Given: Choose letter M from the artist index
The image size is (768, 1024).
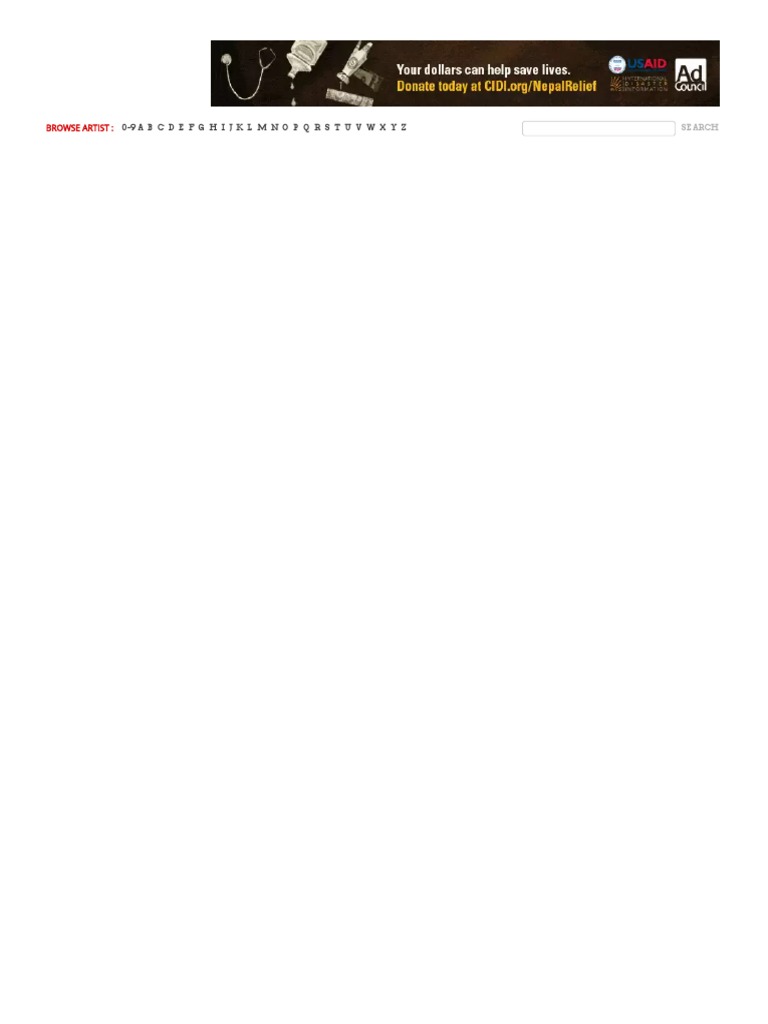Looking at the screenshot, I should 261,128.
